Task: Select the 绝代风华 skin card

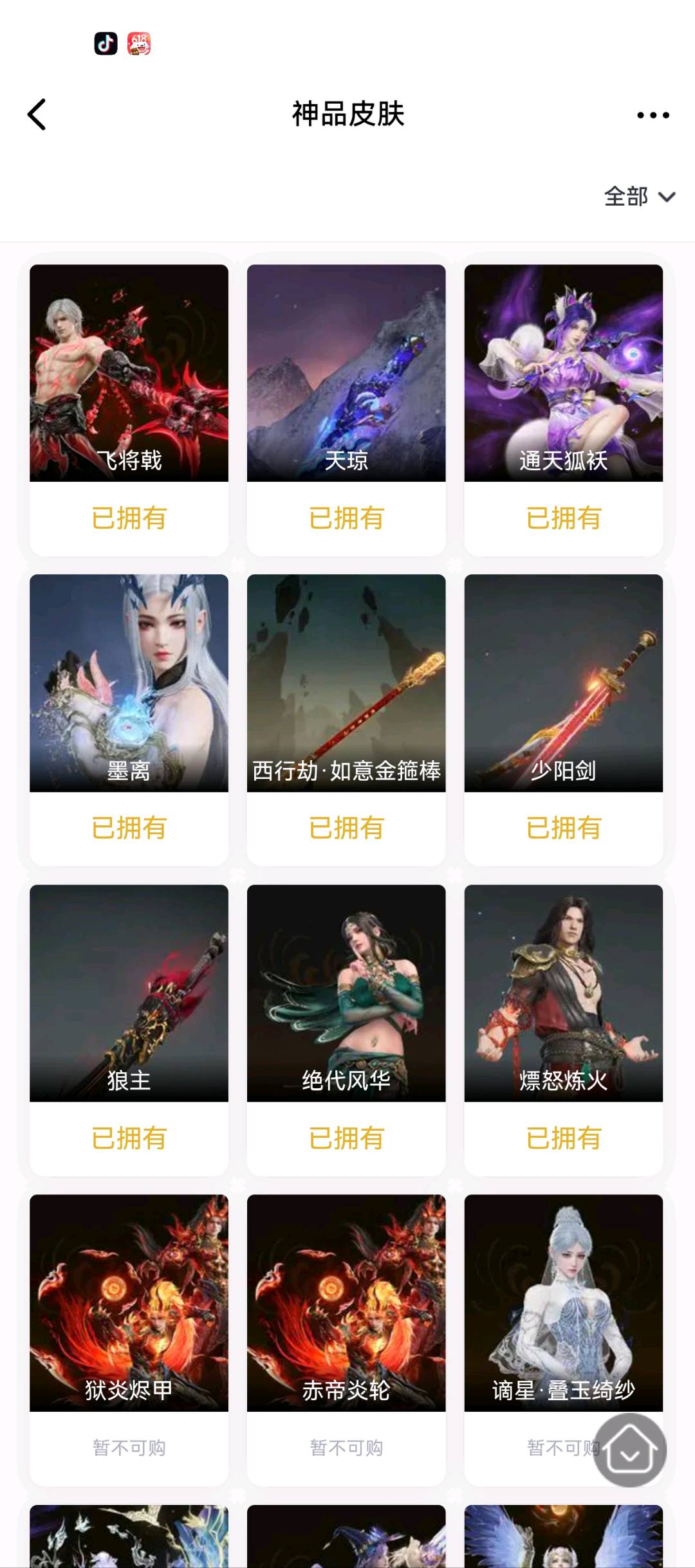Action: (346, 993)
